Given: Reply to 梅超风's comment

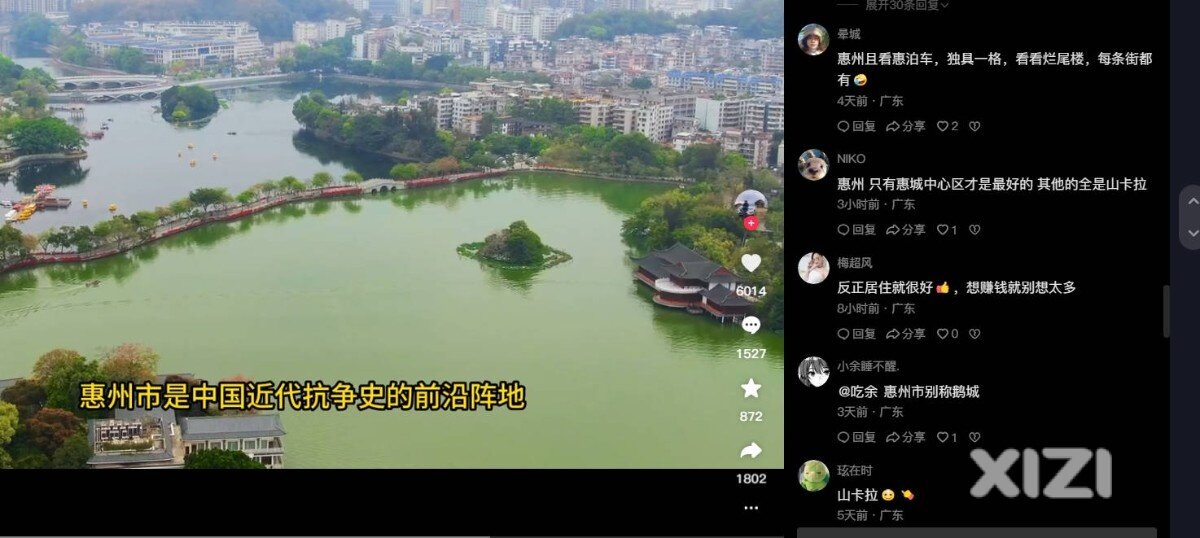Looking at the screenshot, I should pos(857,334).
